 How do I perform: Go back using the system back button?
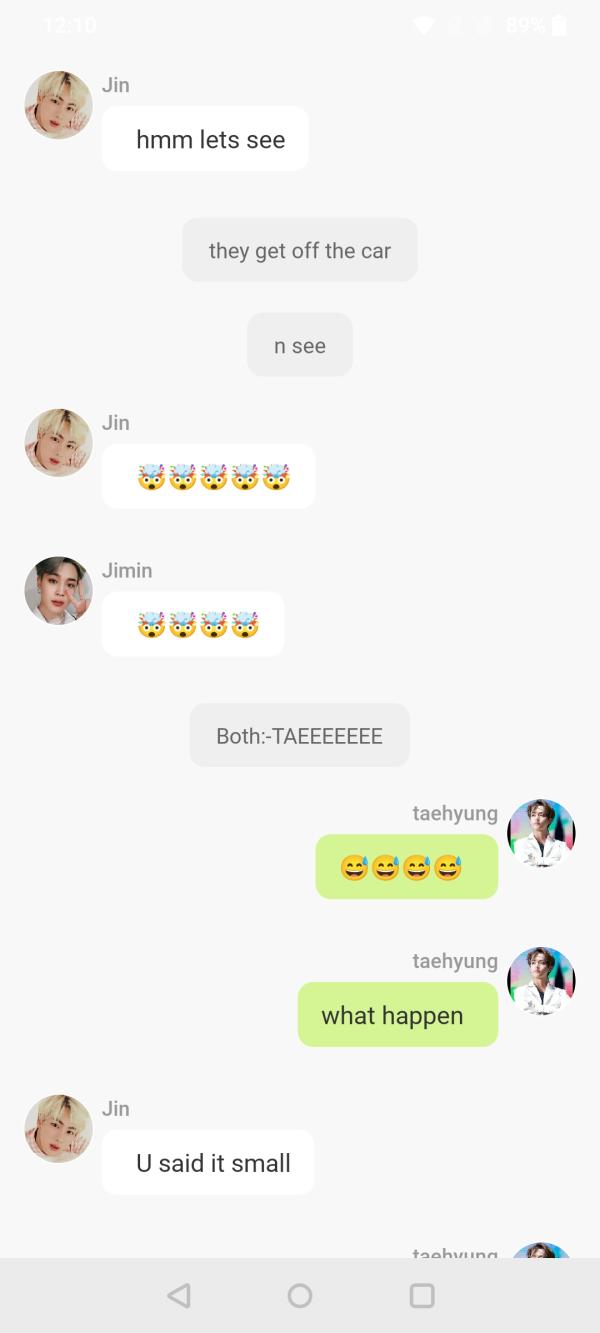(x=179, y=1295)
